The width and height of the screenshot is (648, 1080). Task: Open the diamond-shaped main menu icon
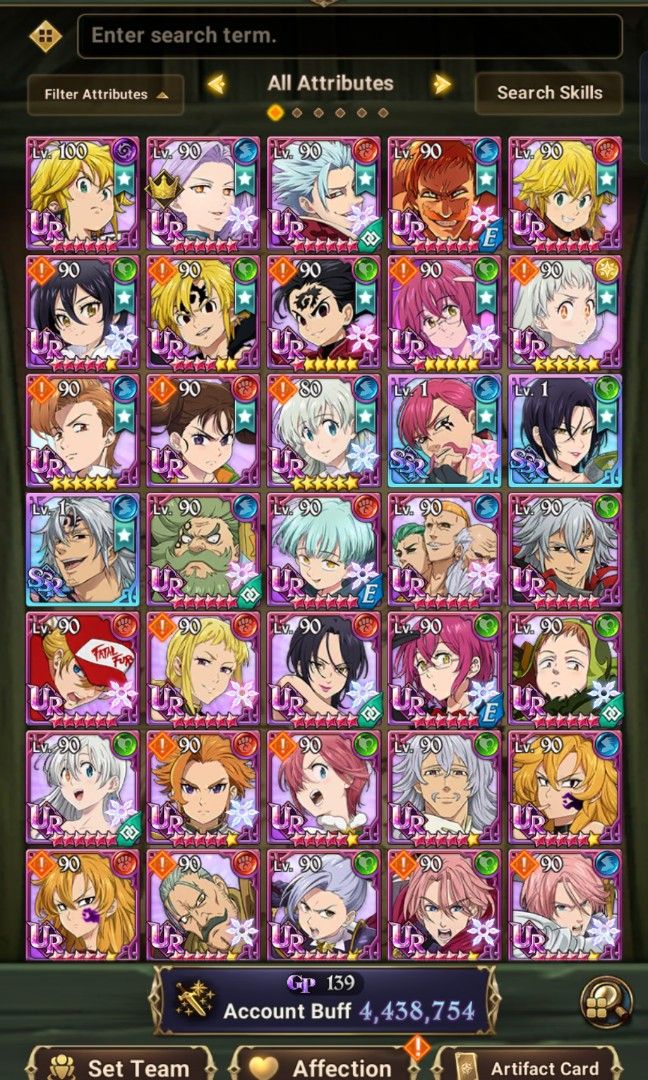[x=45, y=36]
